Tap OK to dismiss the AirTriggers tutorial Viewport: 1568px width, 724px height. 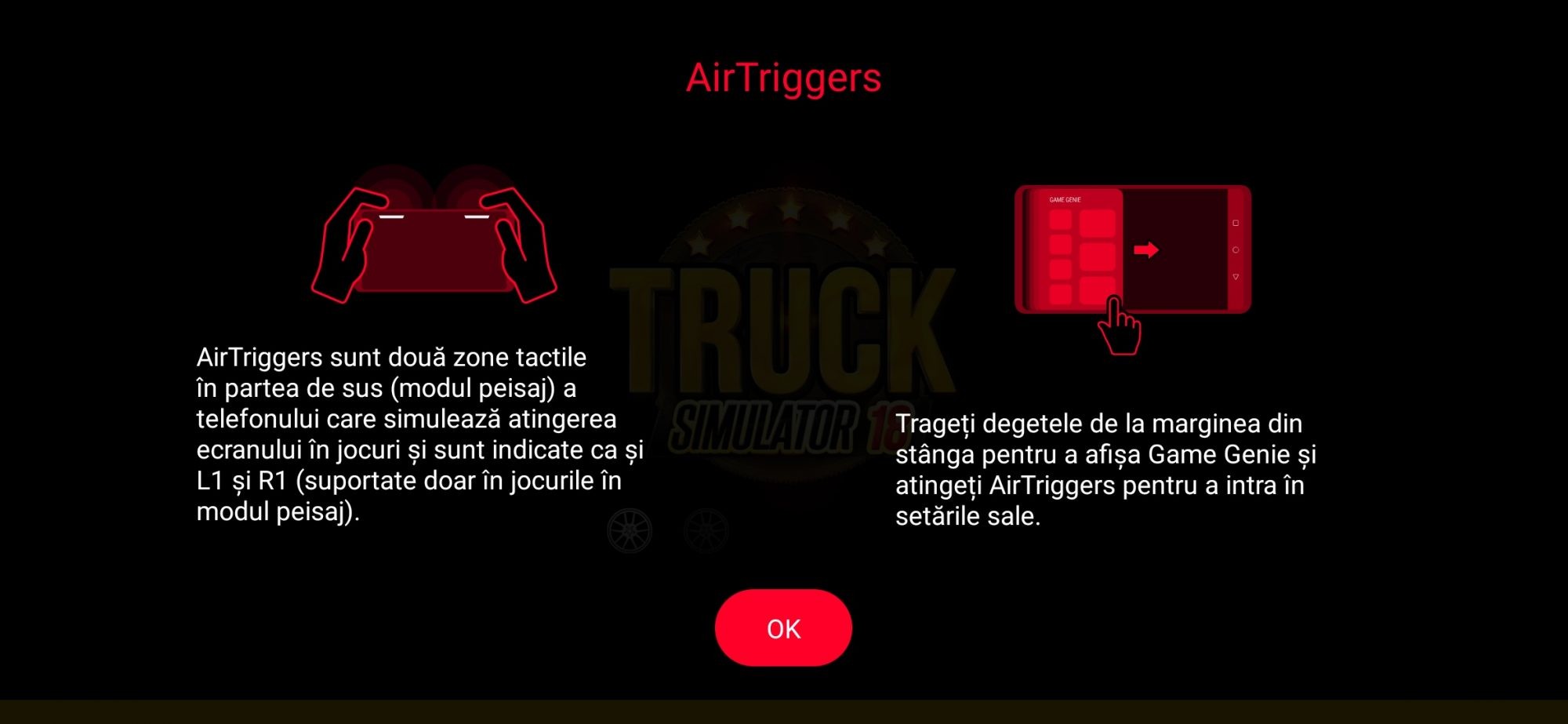[783, 628]
